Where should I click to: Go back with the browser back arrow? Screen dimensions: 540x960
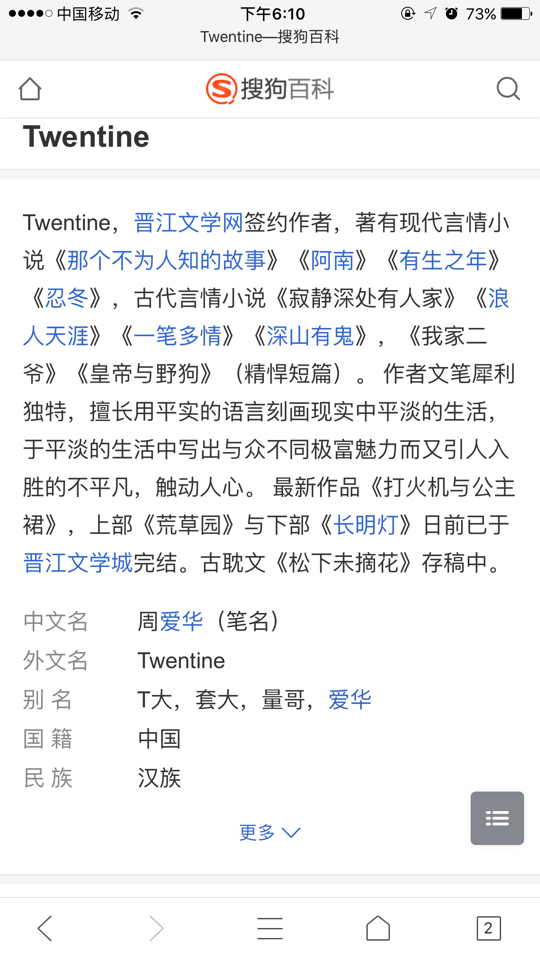[45, 928]
